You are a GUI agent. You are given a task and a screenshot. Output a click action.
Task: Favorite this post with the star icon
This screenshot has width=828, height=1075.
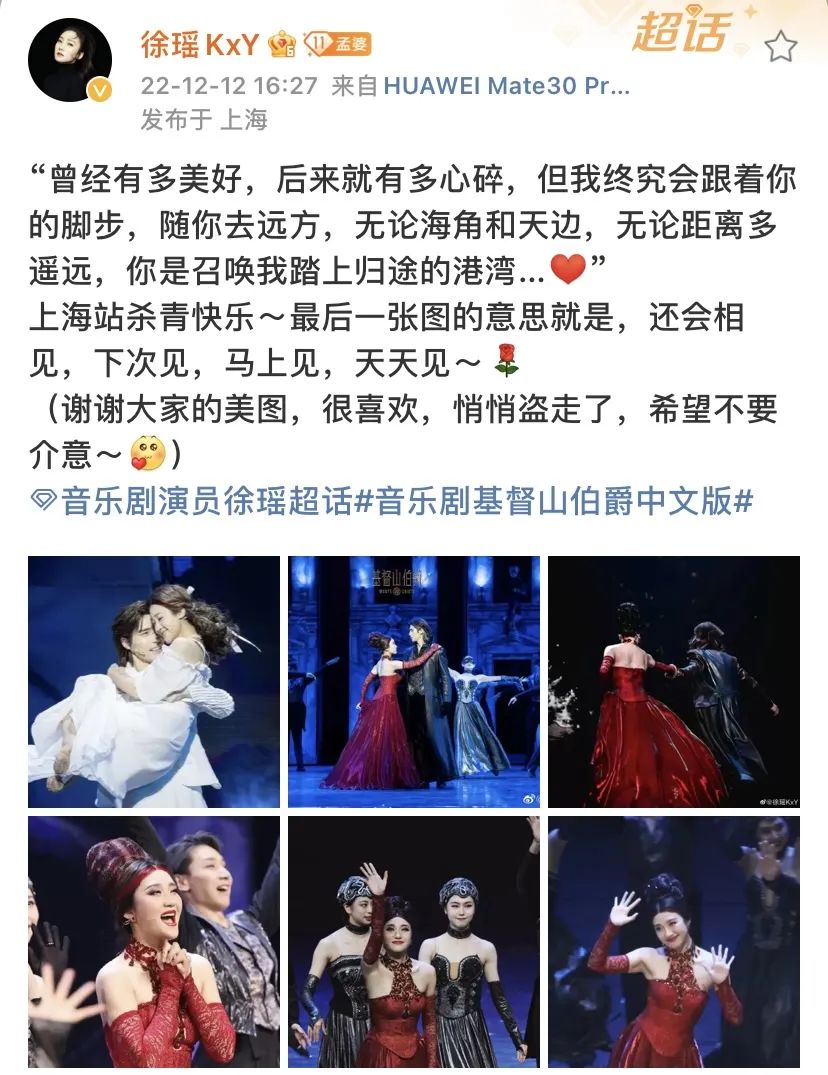point(783,45)
